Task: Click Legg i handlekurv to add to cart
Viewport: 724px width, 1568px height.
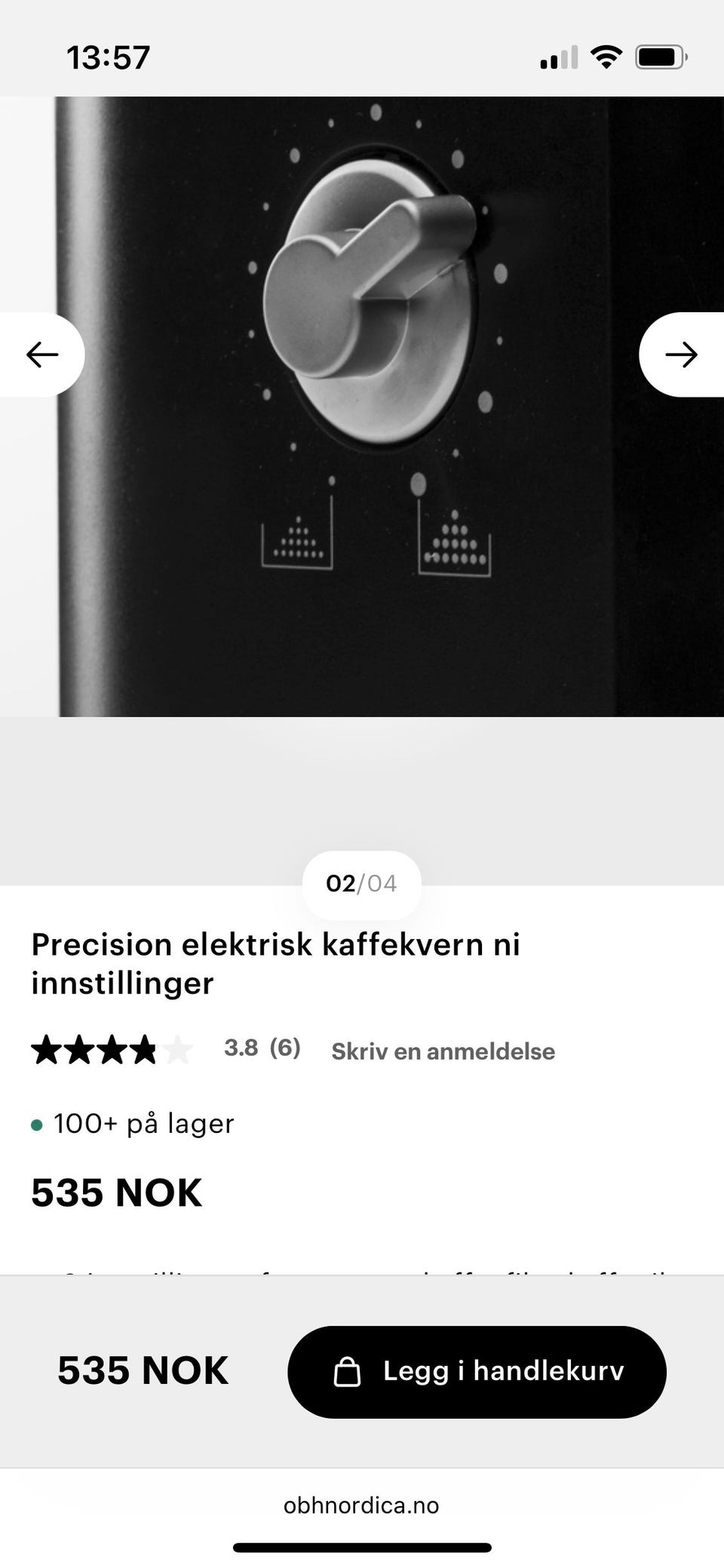Action: [x=480, y=1372]
